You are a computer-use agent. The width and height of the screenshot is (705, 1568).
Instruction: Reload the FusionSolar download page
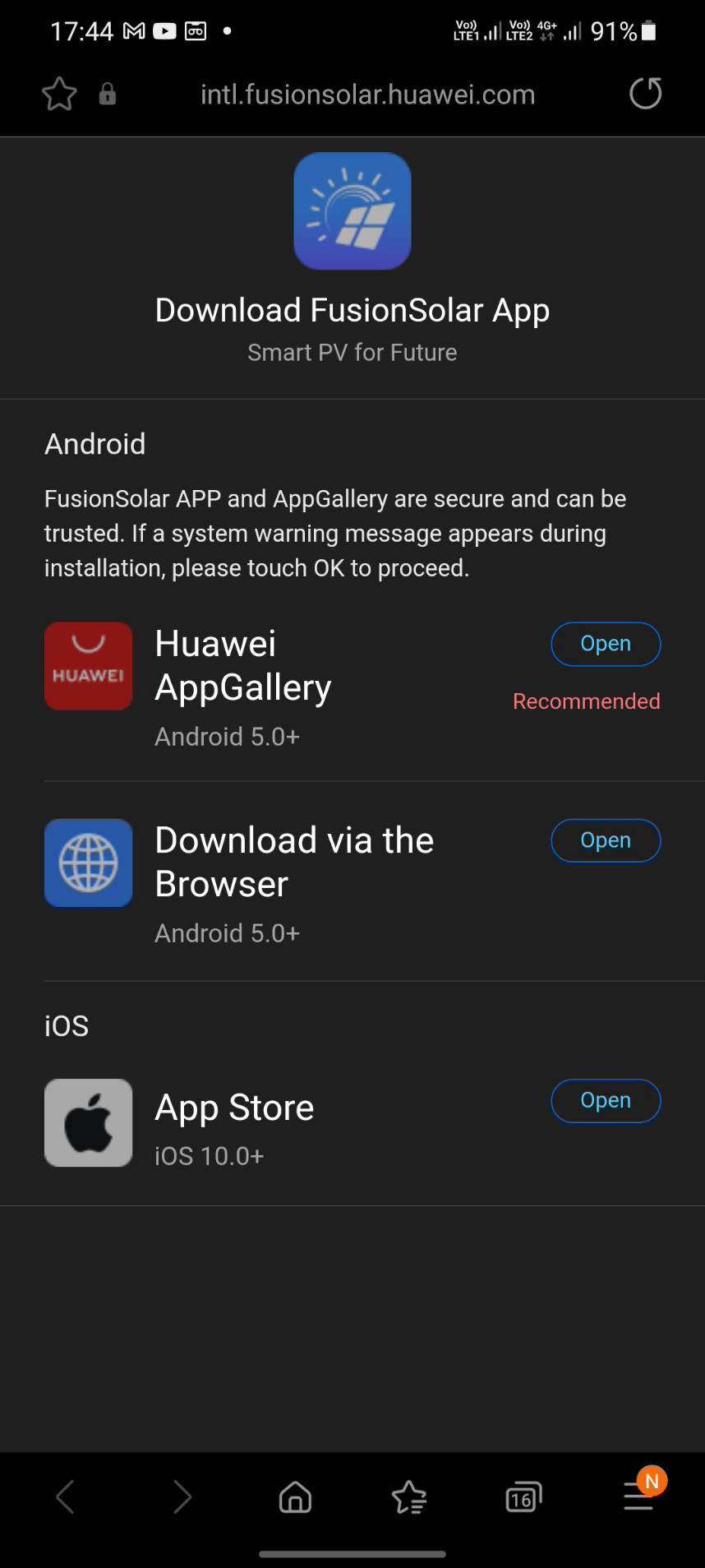click(x=645, y=94)
